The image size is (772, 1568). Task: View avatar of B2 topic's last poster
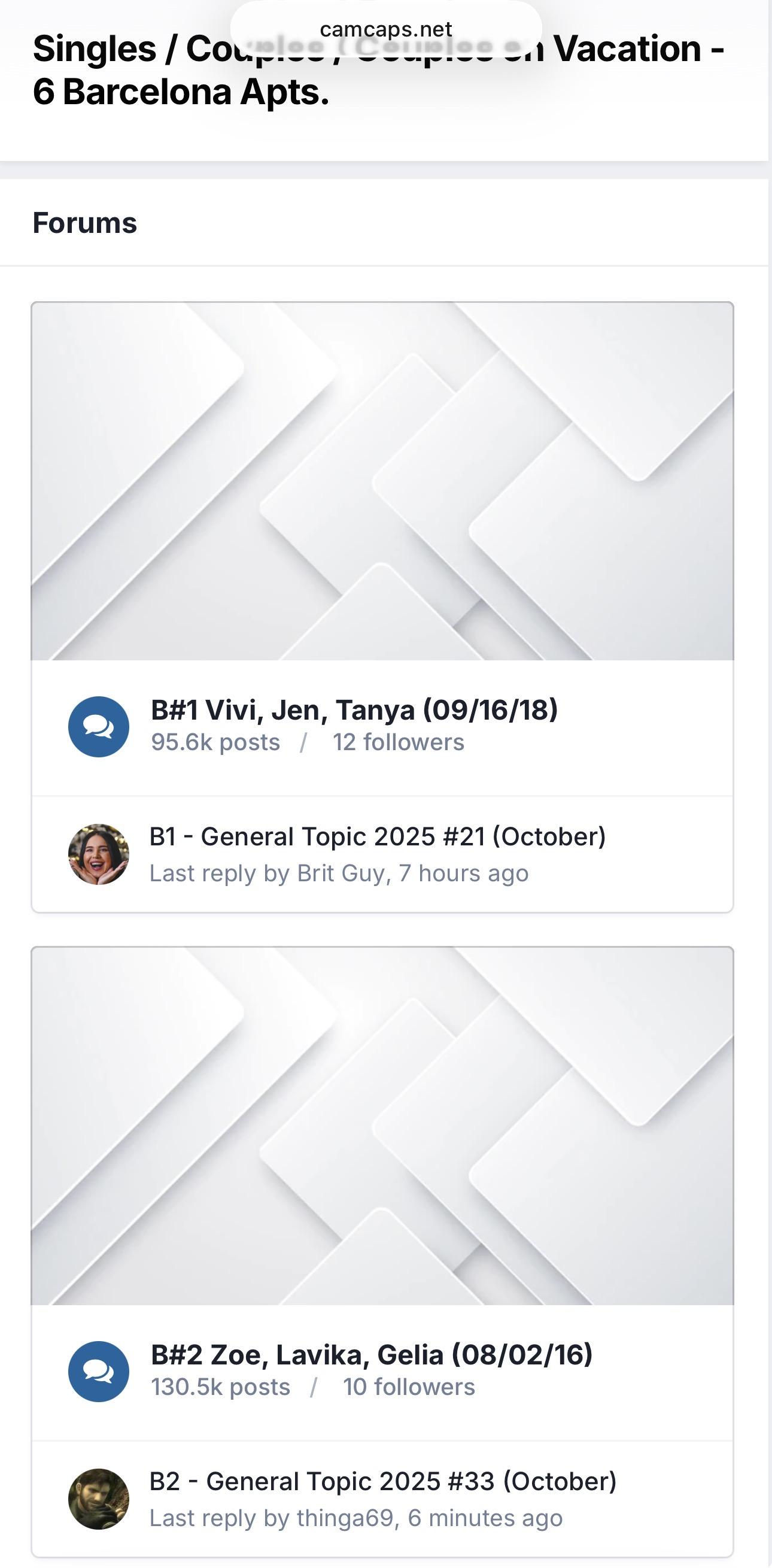[99, 1499]
